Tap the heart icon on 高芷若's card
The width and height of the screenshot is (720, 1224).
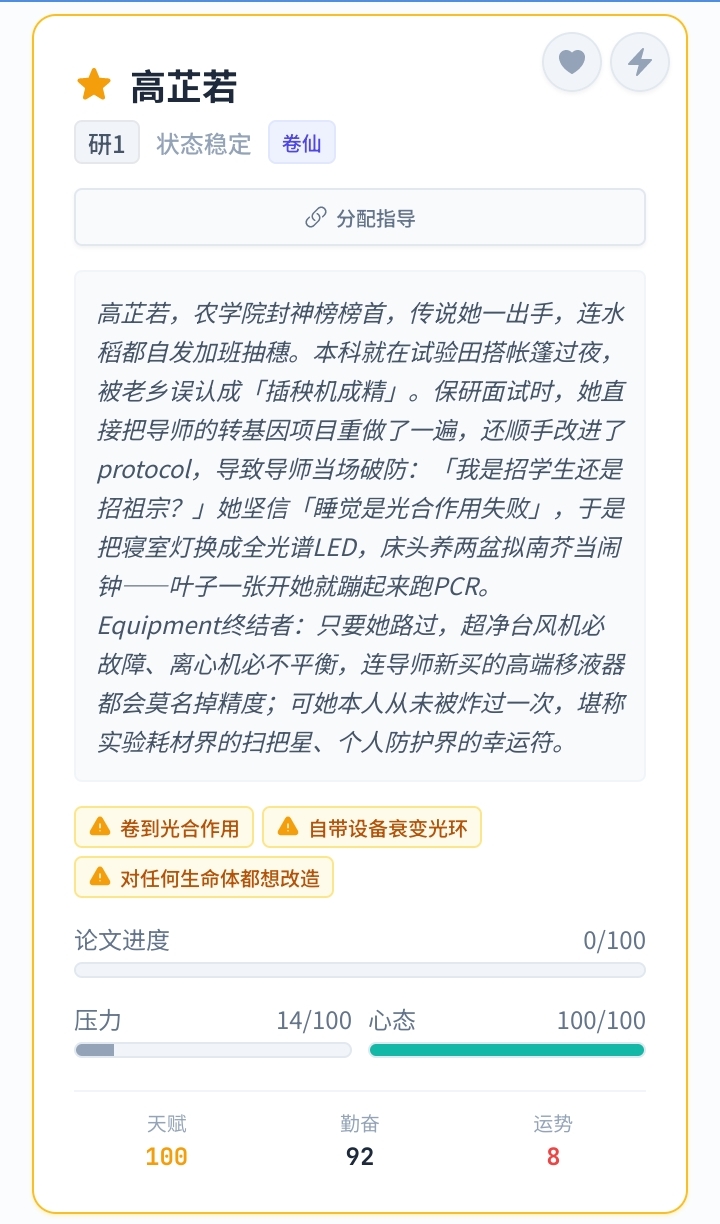571,62
